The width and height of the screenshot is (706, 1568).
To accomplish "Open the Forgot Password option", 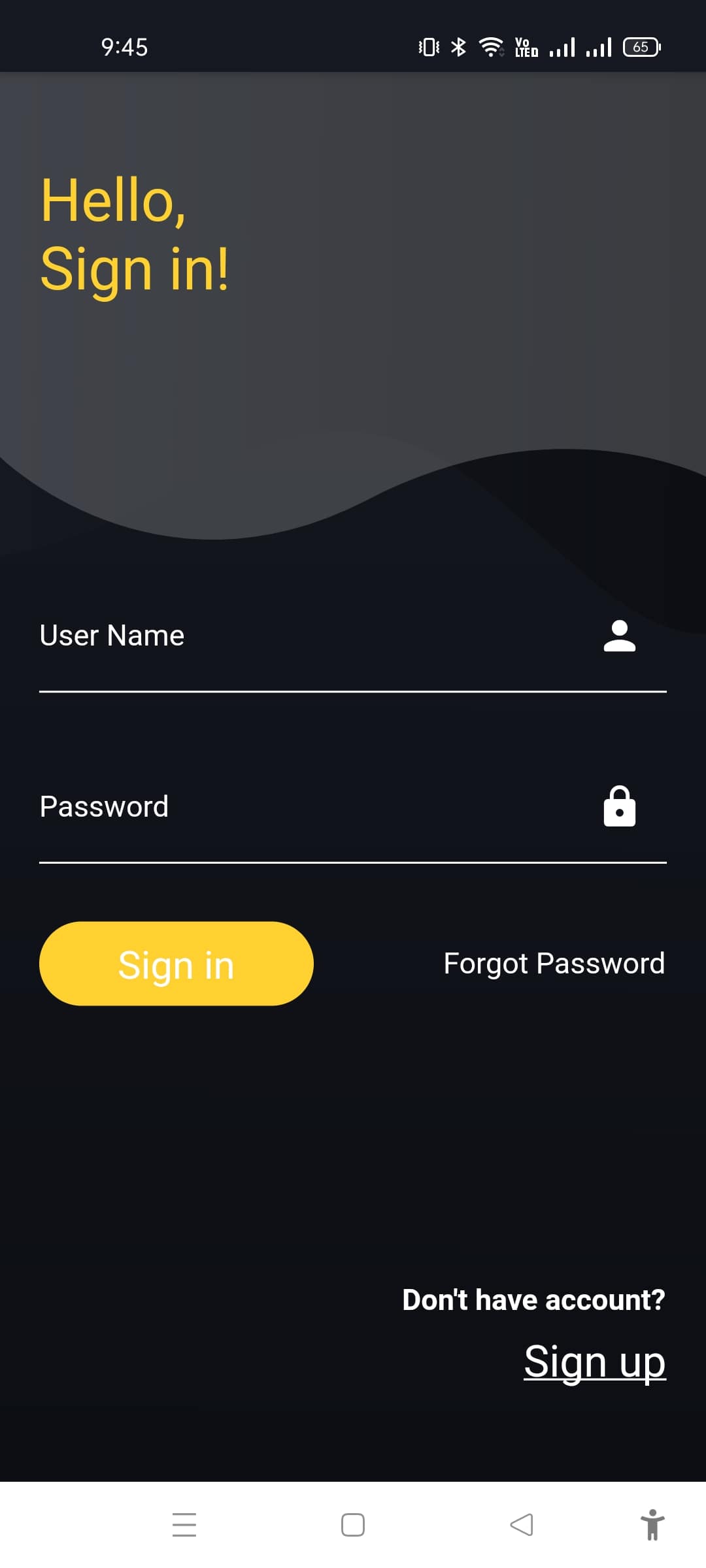I will tap(554, 964).
